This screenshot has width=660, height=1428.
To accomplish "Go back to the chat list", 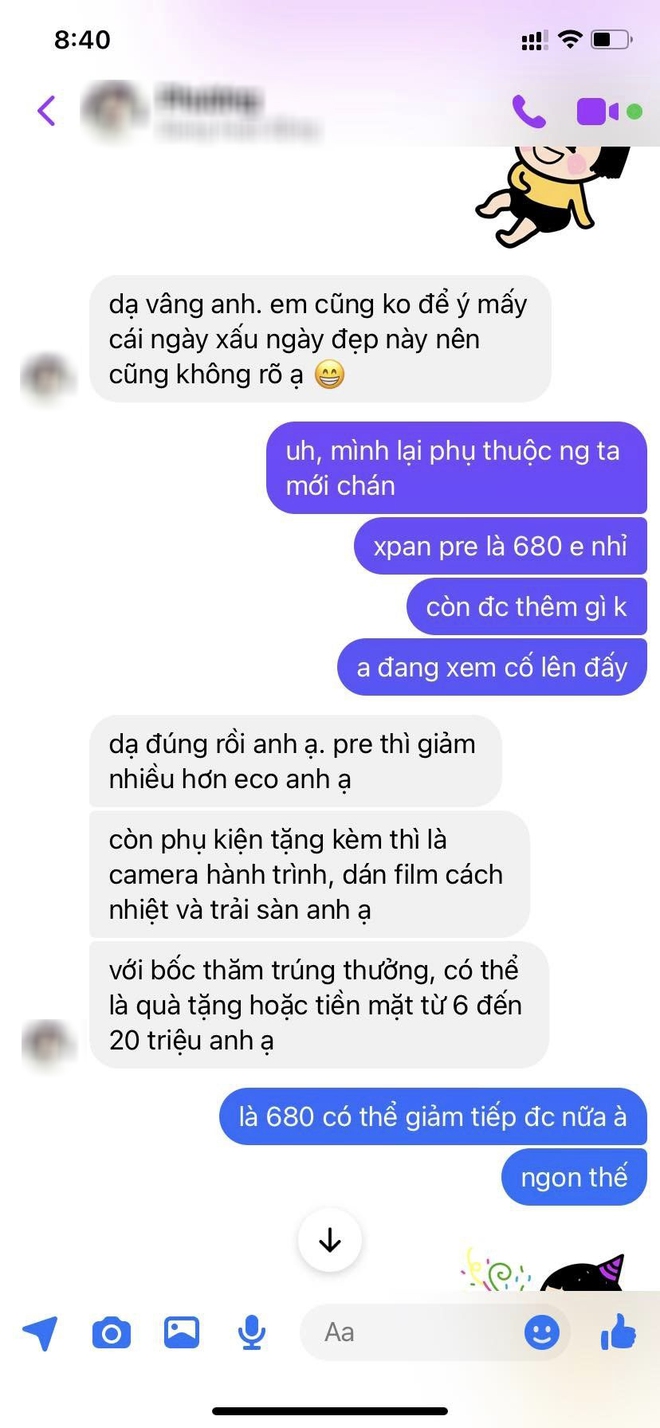I will [46, 110].
